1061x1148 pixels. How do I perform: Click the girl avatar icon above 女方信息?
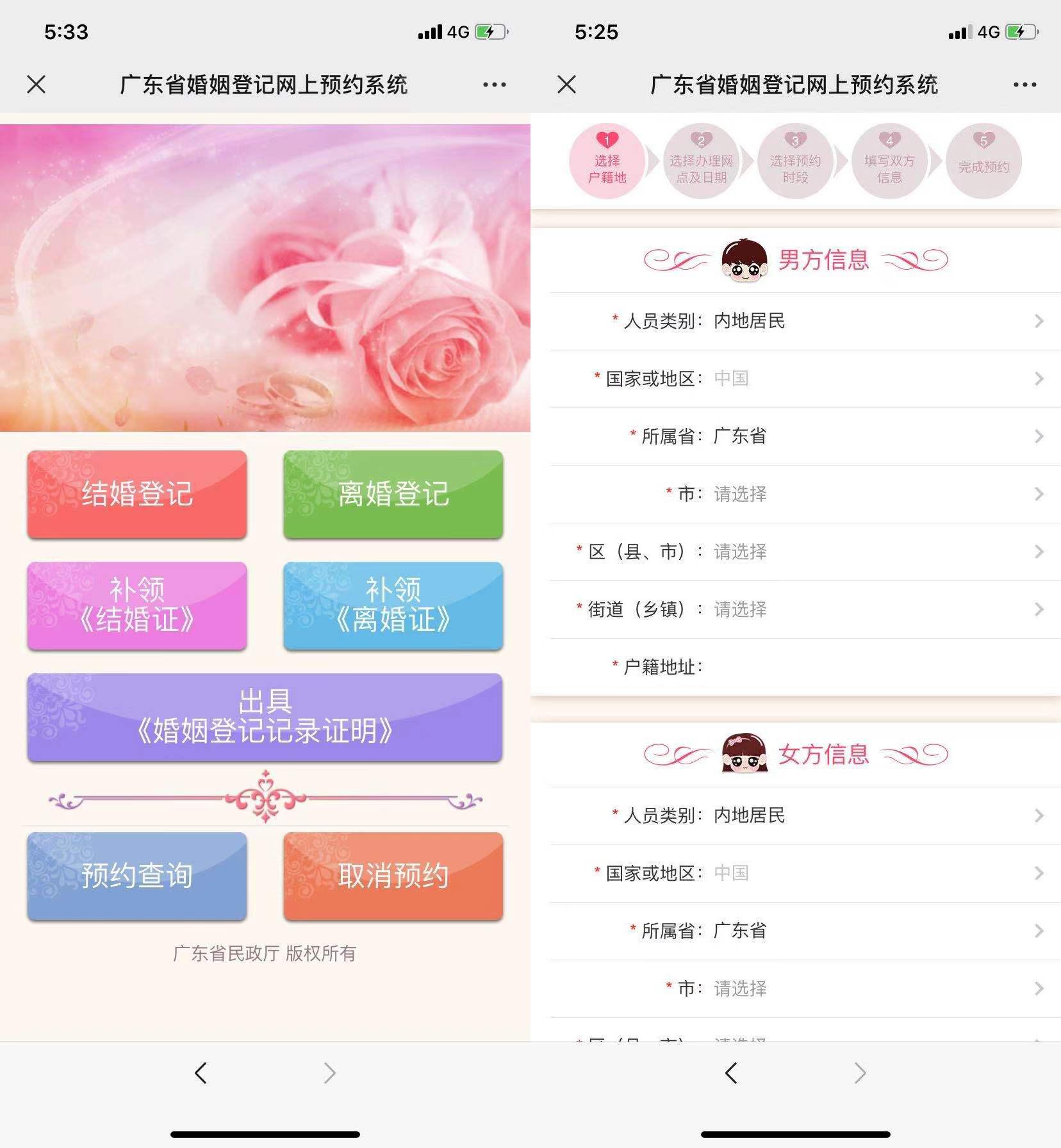click(x=744, y=753)
